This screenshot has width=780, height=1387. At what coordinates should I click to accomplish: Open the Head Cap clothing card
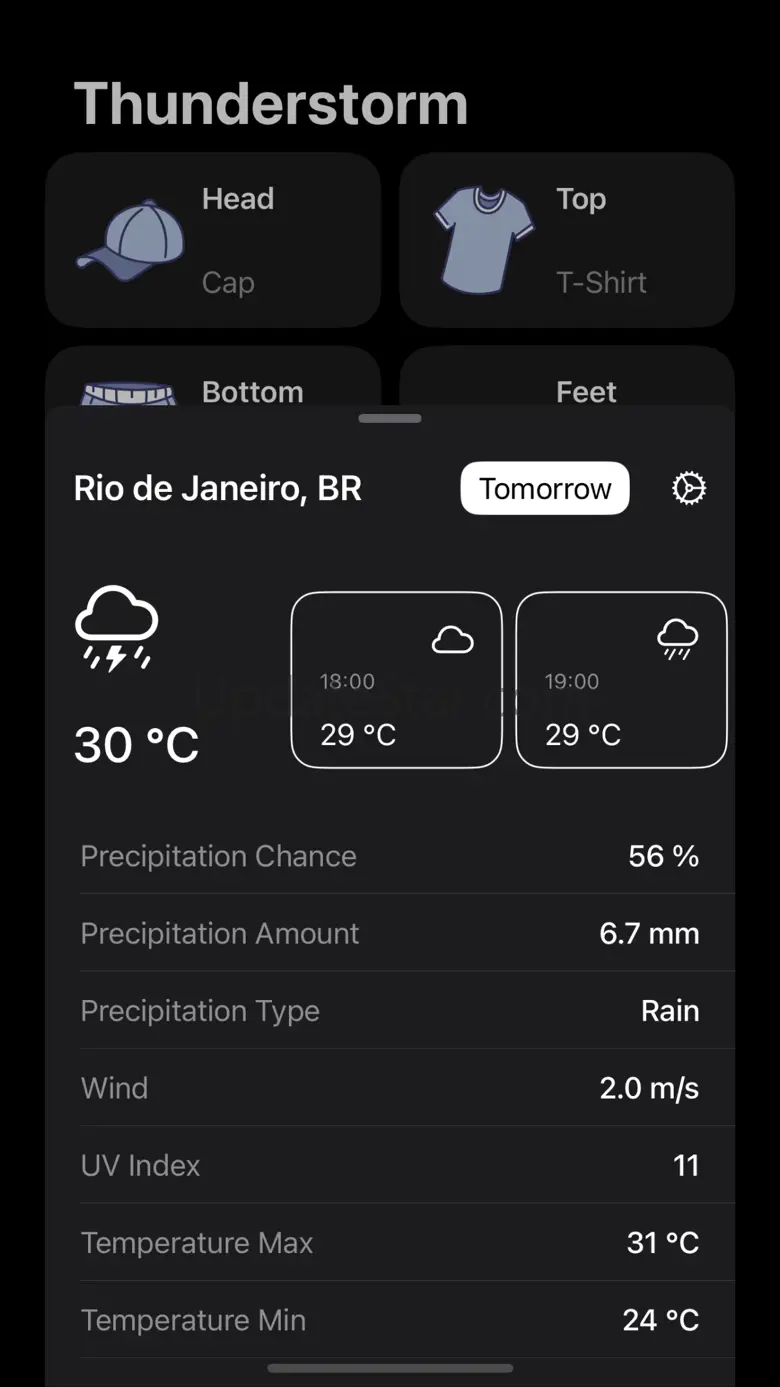click(x=213, y=240)
